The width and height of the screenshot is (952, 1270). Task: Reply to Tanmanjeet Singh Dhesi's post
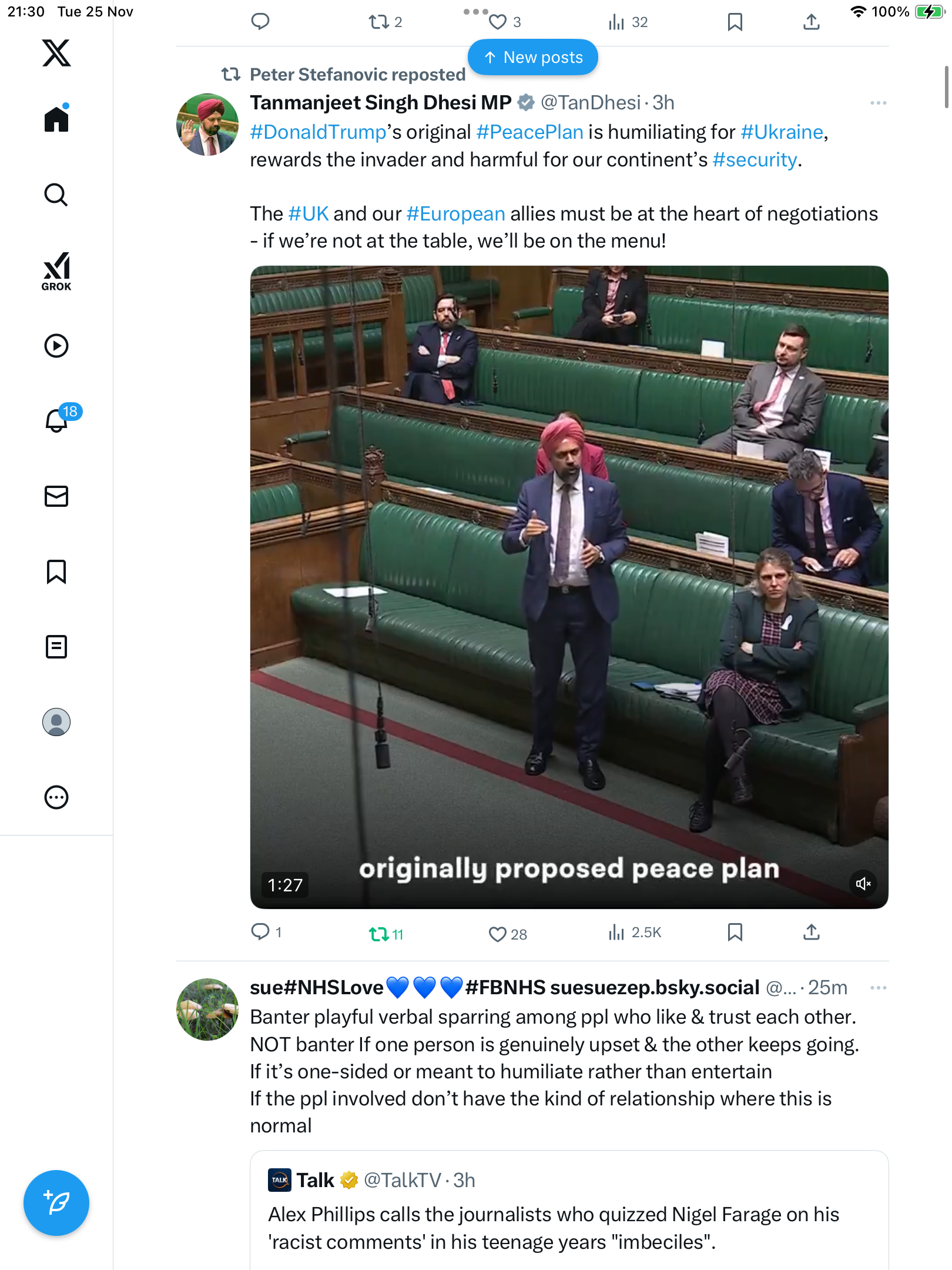coord(260,932)
